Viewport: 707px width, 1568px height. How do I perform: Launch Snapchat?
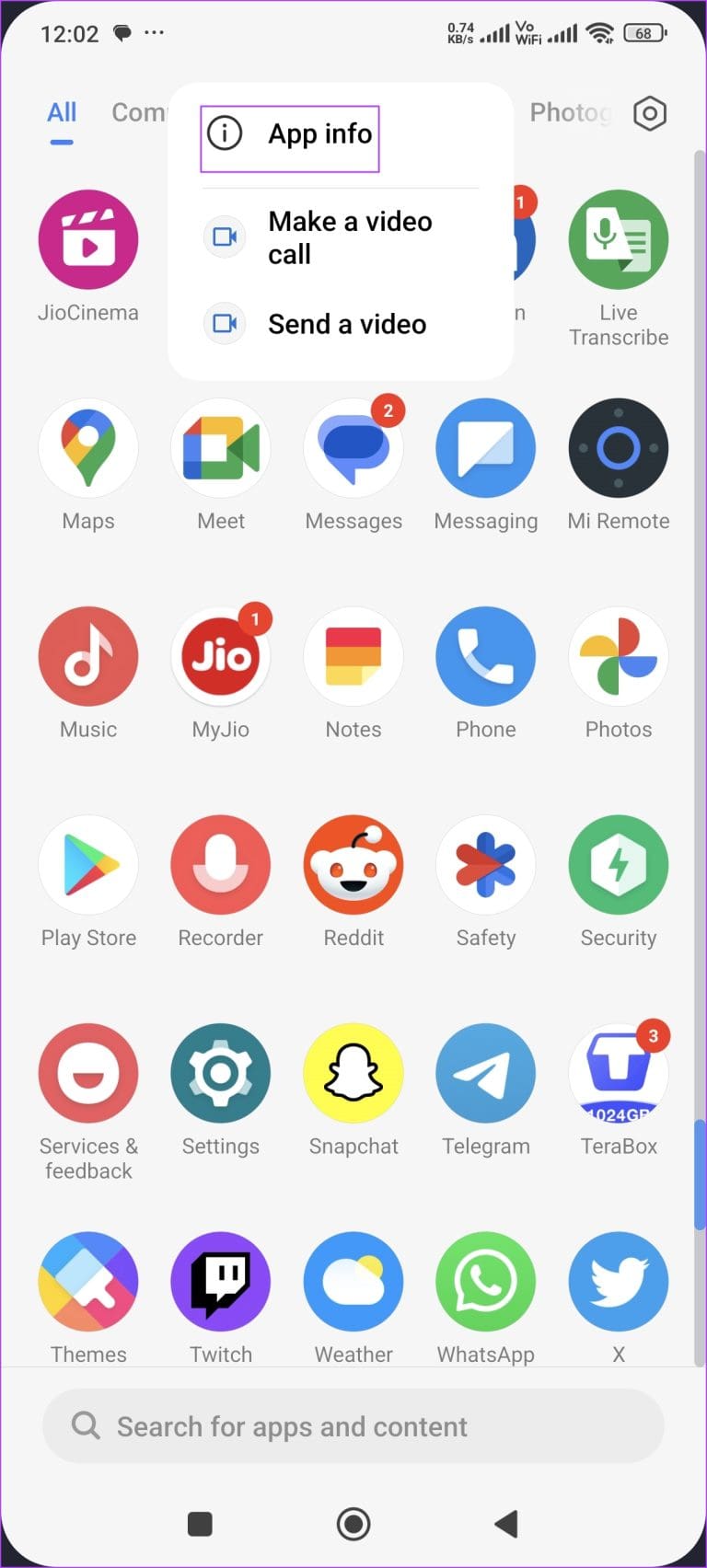[x=353, y=1073]
